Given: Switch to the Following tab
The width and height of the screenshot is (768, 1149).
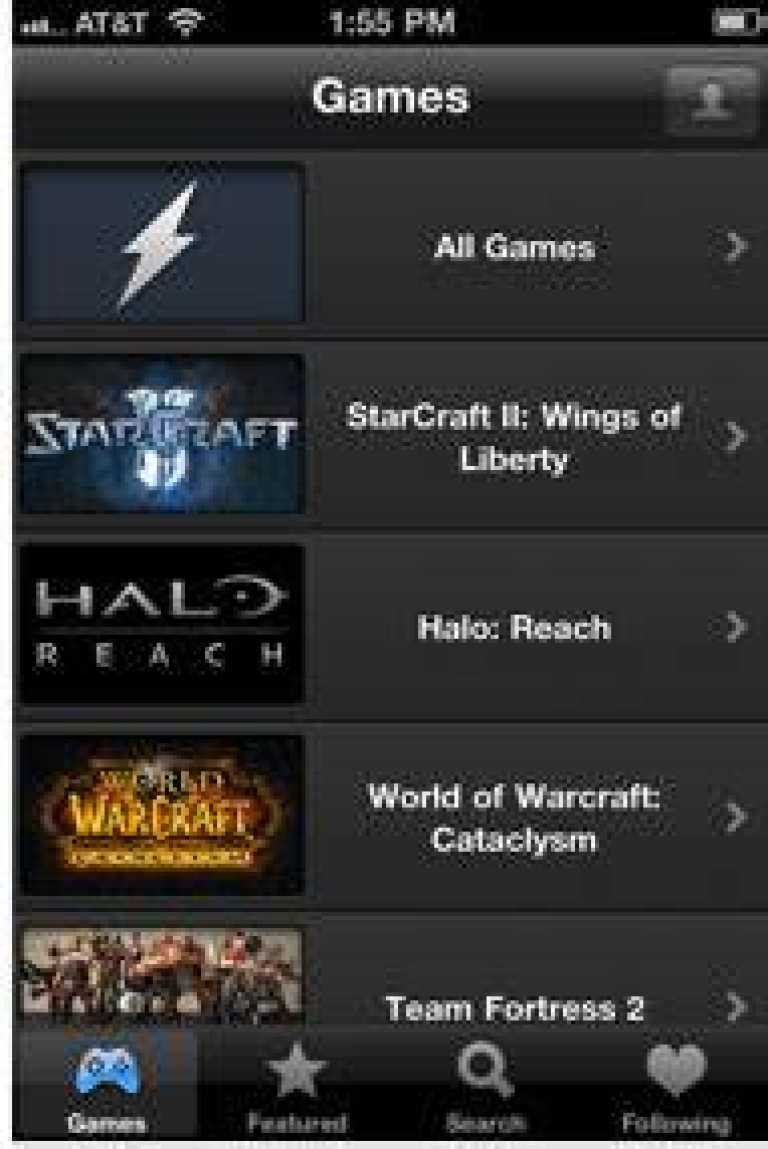Looking at the screenshot, I should pyautogui.click(x=676, y=1089).
